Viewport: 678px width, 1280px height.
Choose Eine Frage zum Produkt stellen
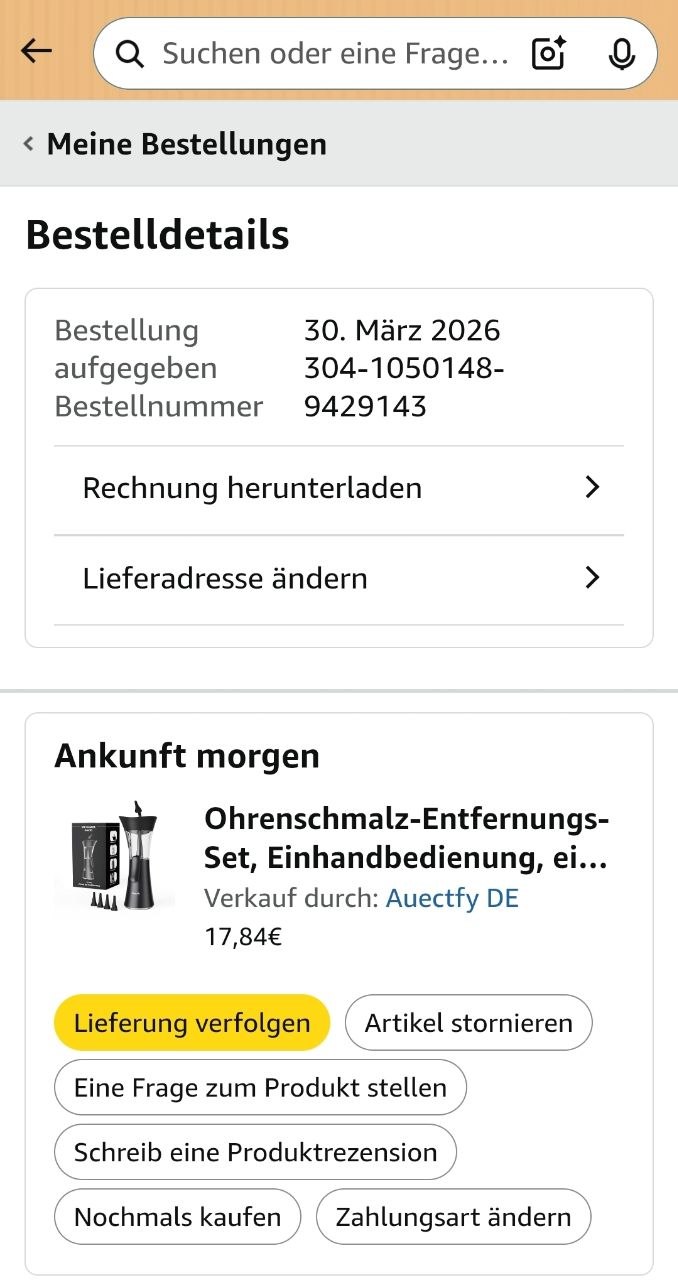[260, 1087]
